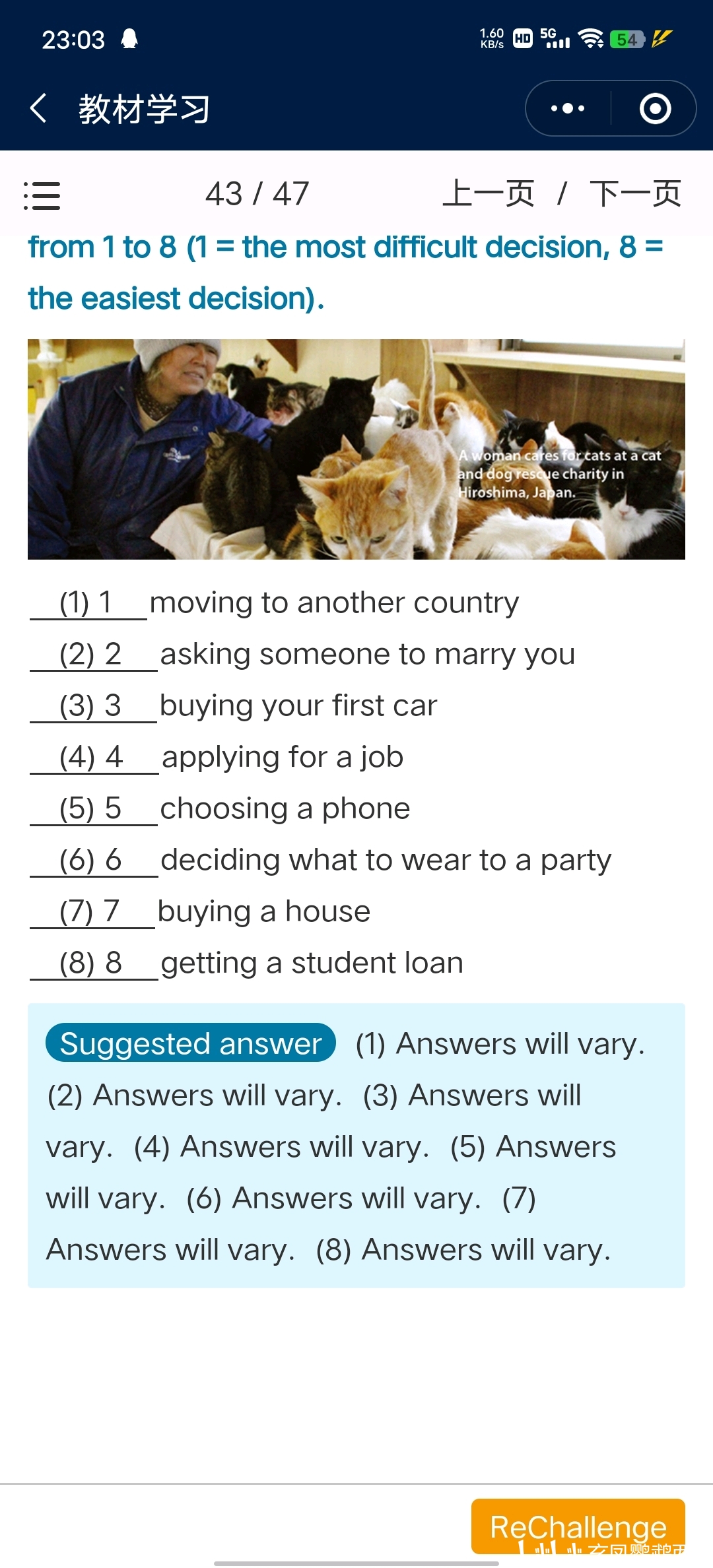Go to previous page 上一页
The image size is (713, 1568).
pyautogui.click(x=489, y=194)
